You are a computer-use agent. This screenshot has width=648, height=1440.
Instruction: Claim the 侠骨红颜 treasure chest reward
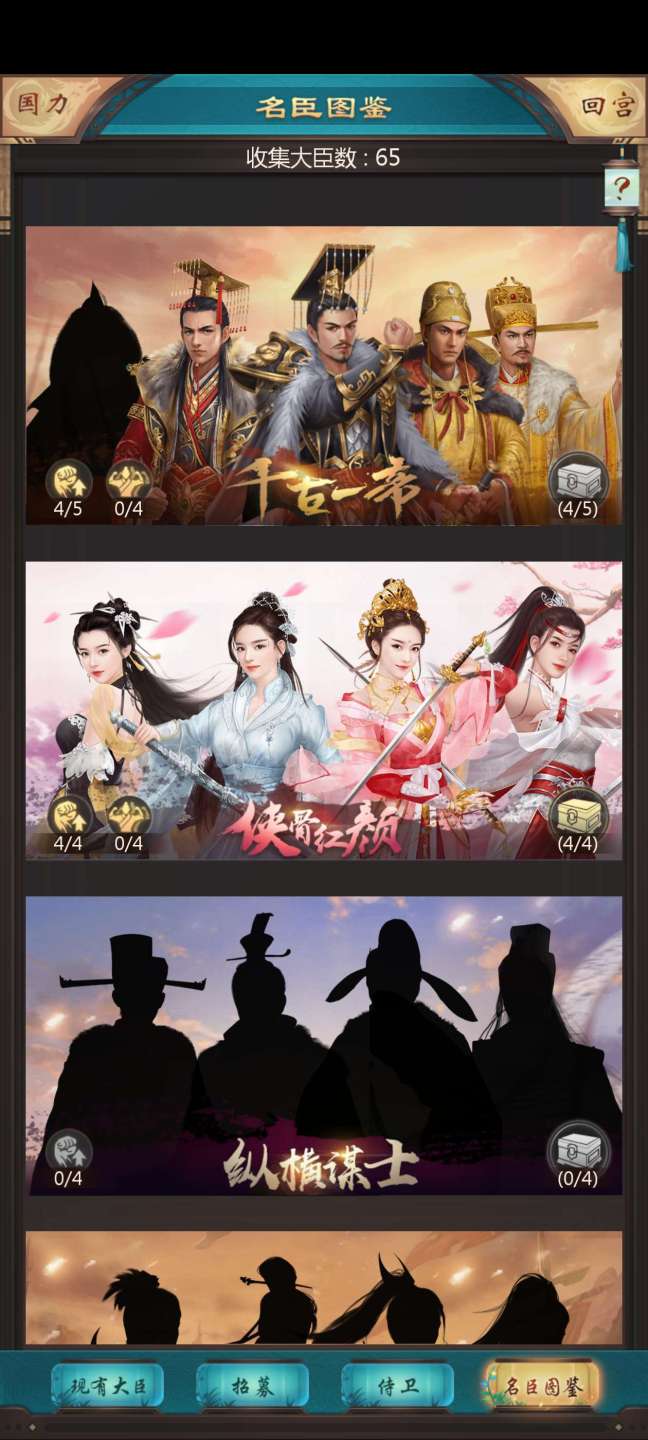tap(578, 814)
